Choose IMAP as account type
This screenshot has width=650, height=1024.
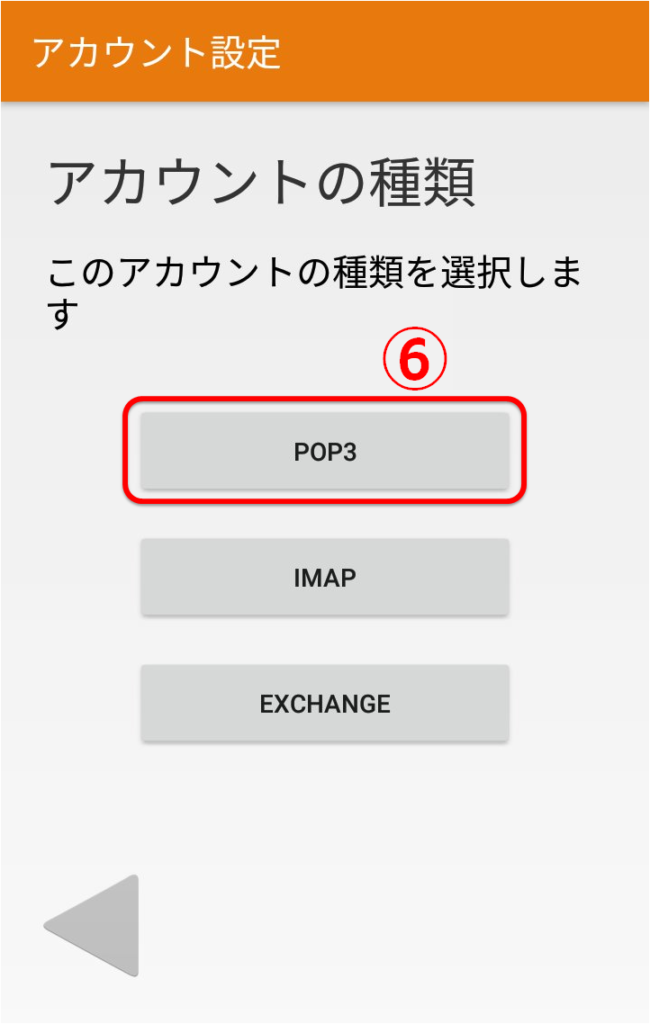click(x=325, y=578)
